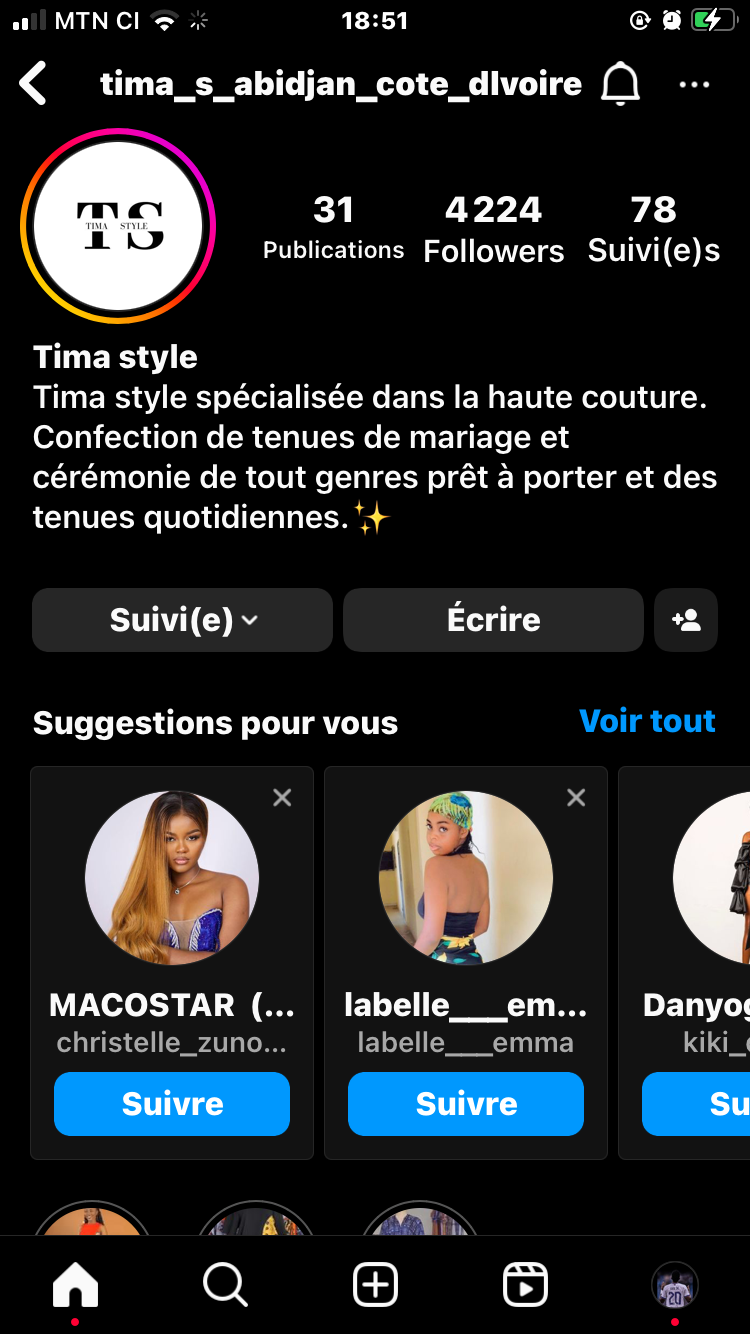View Tima style's story via profile picture

(118, 226)
